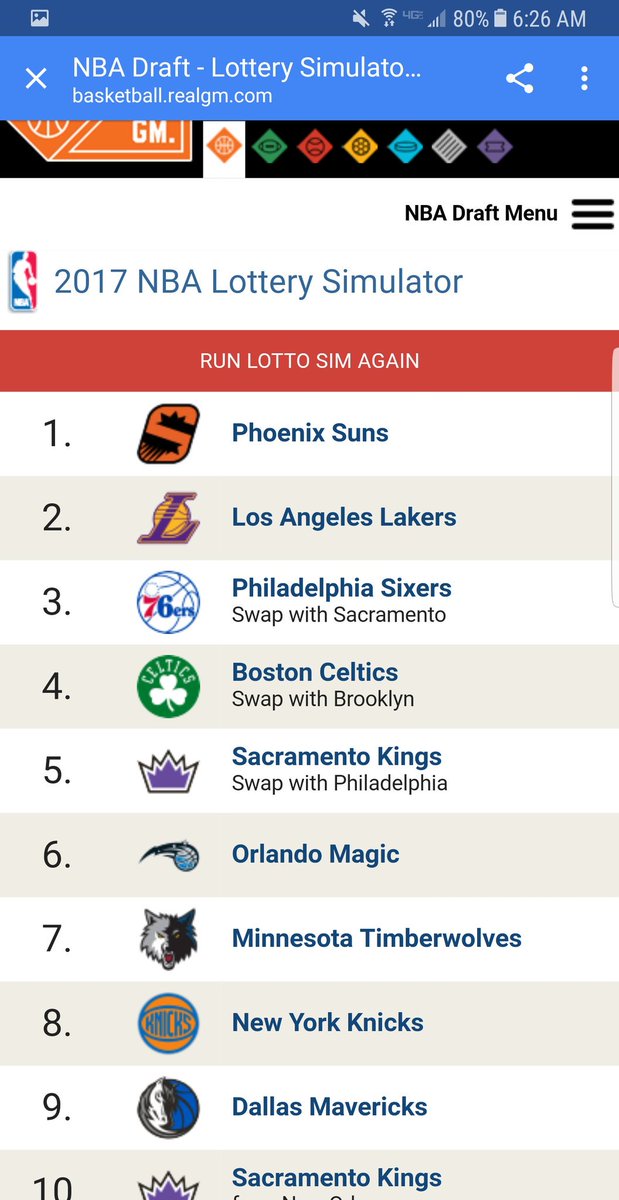Select the basketball sport icon

coord(224,148)
